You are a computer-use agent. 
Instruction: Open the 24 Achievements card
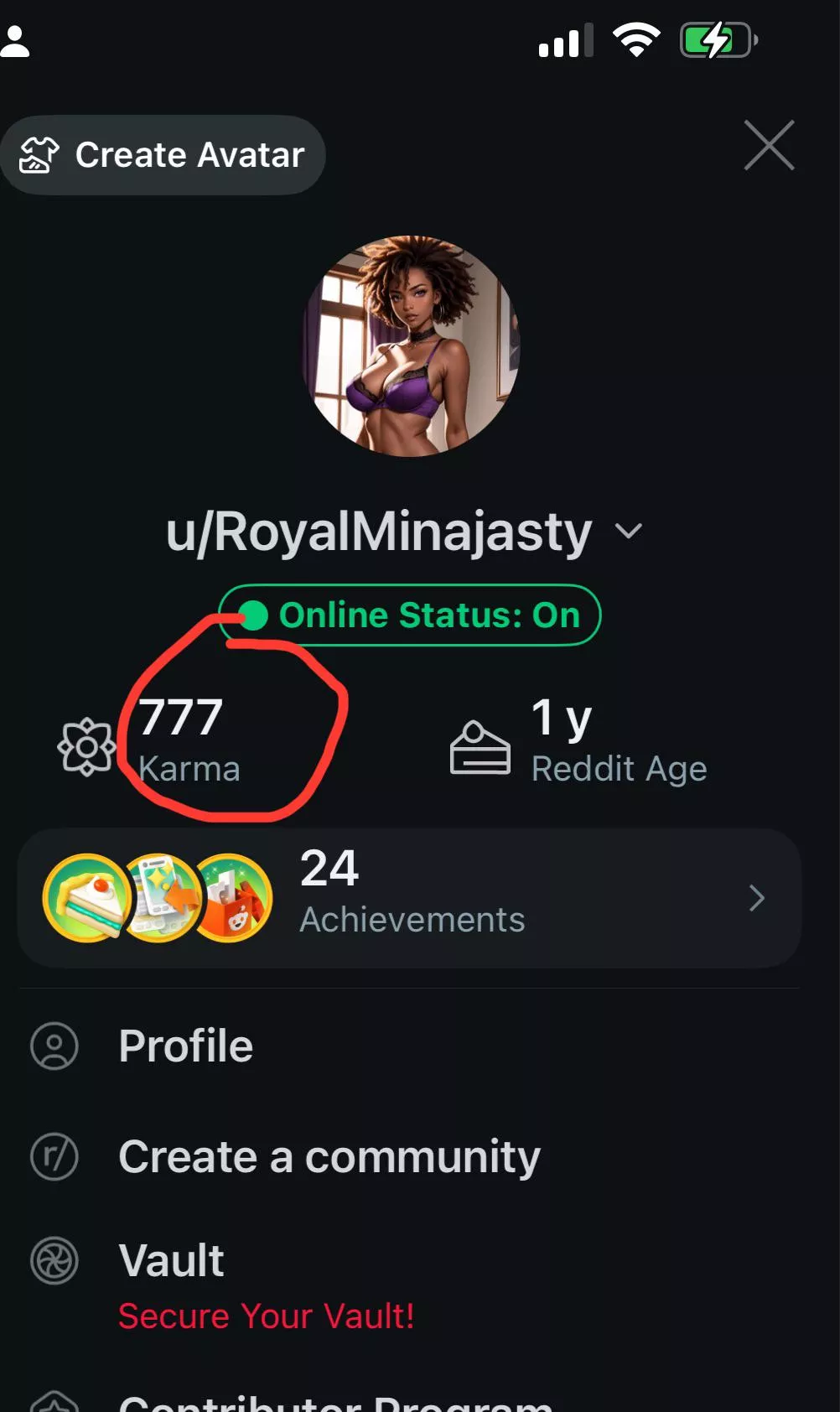point(409,898)
